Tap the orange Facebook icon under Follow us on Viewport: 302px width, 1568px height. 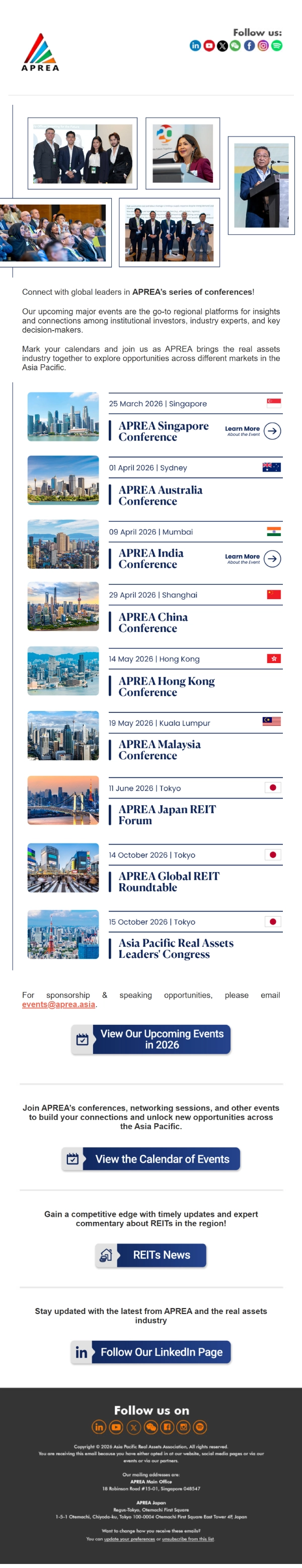tap(167, 1427)
